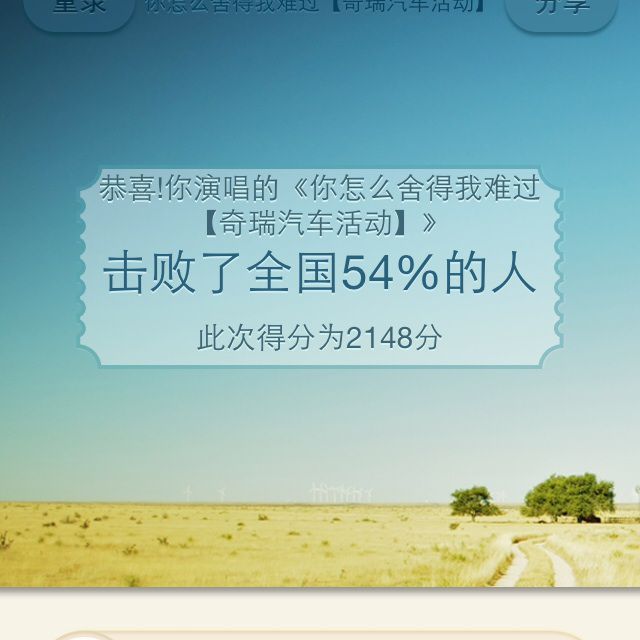
Task: Share the score with the 分享 button
Action: pyautogui.click(x=561, y=10)
